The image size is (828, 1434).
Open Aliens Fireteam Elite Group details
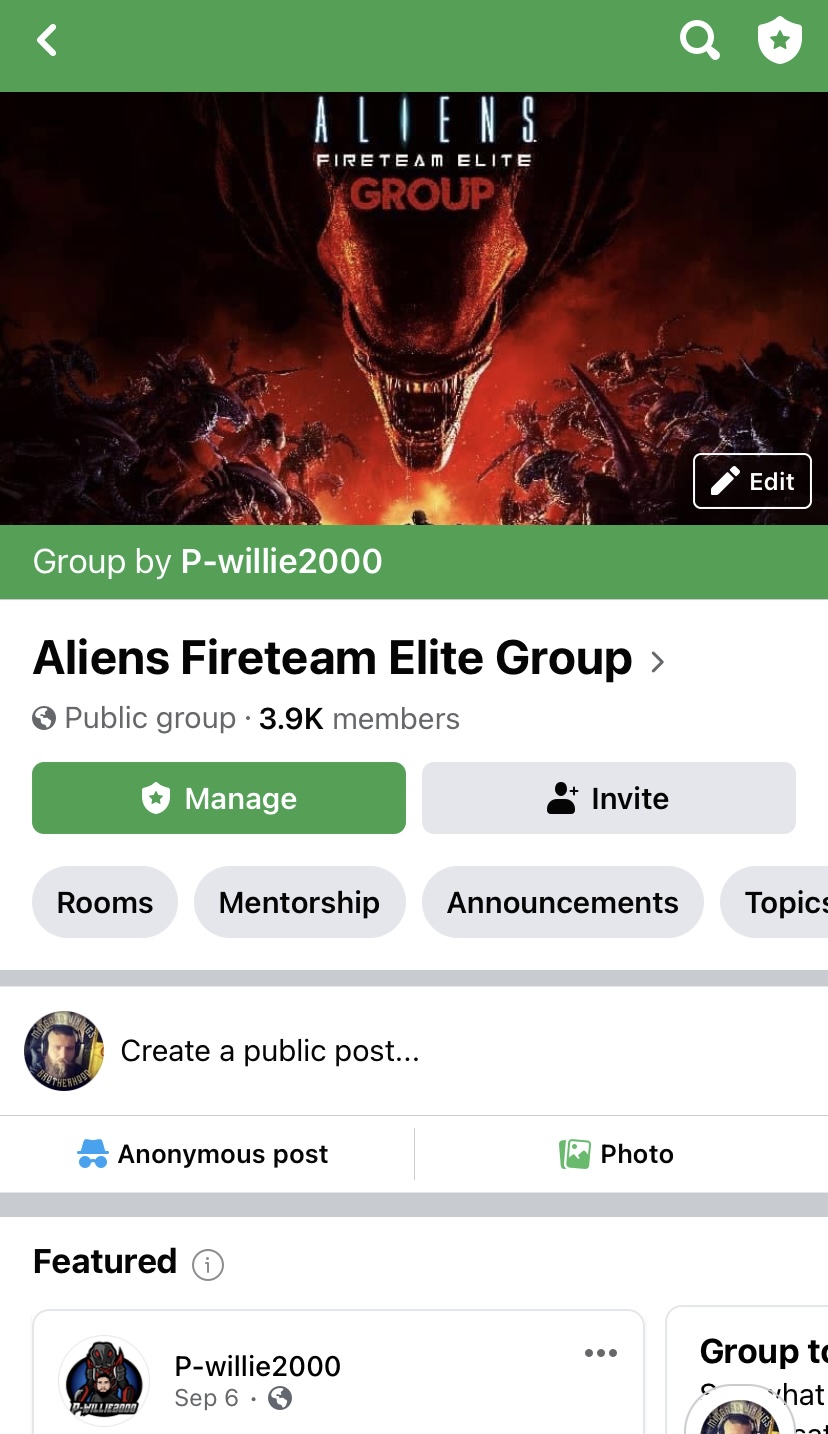(x=348, y=659)
